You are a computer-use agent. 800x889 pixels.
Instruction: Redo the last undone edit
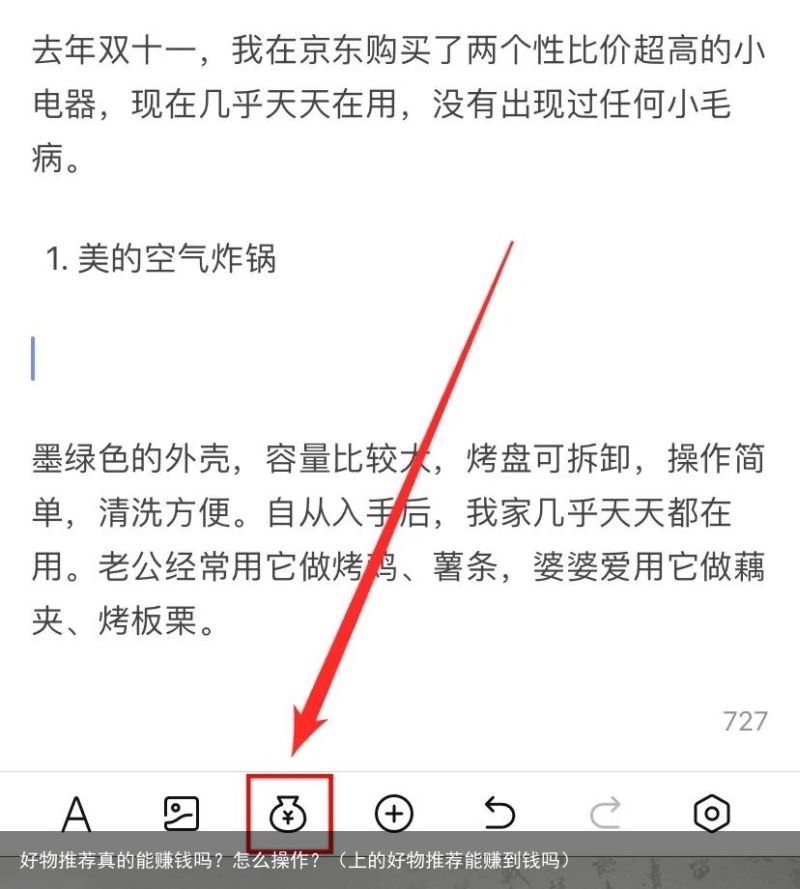tap(605, 814)
